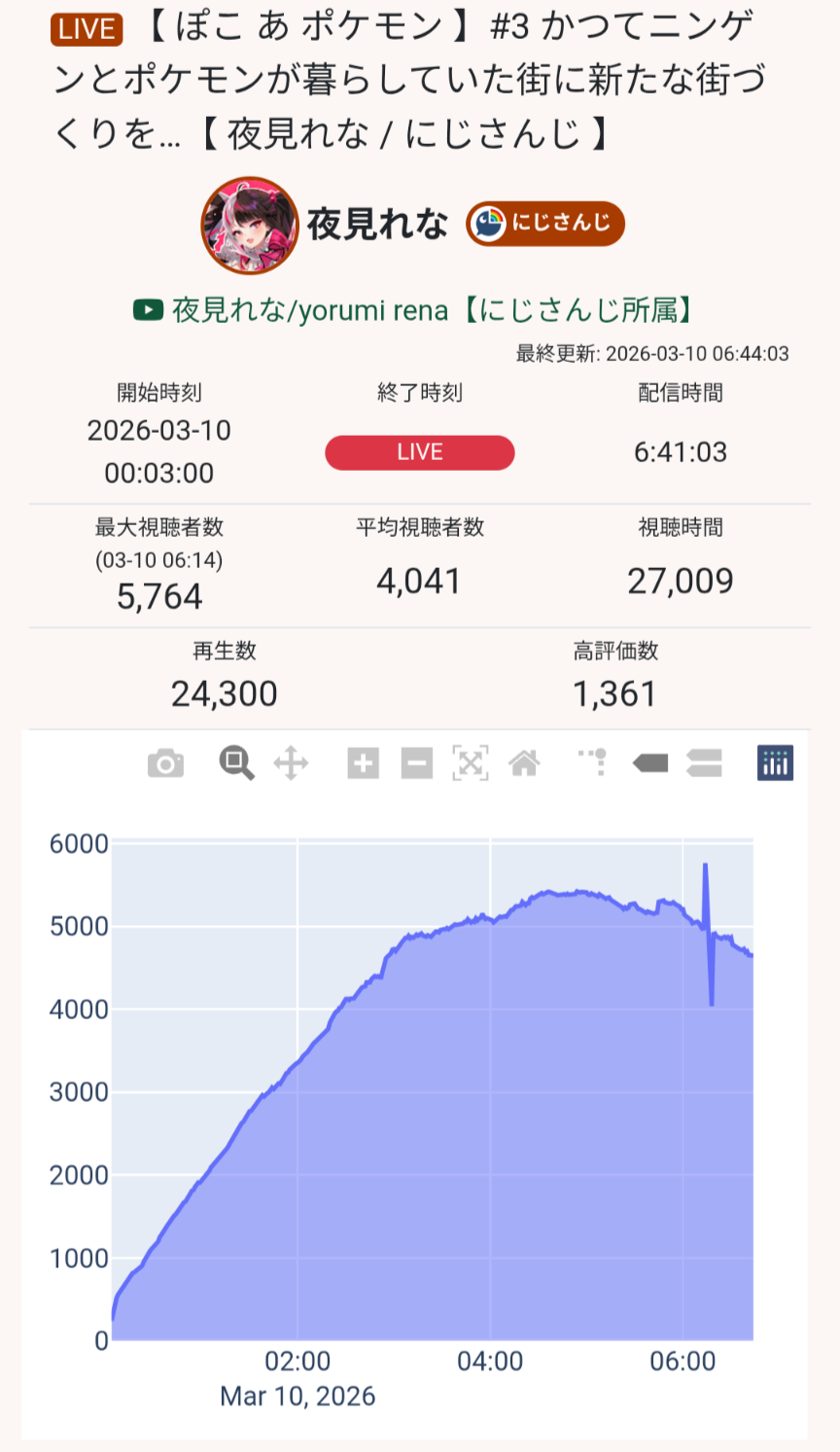Viewport: 840px width, 1452px height.
Task: Open the にじさんじ group badge
Action: coord(544,224)
